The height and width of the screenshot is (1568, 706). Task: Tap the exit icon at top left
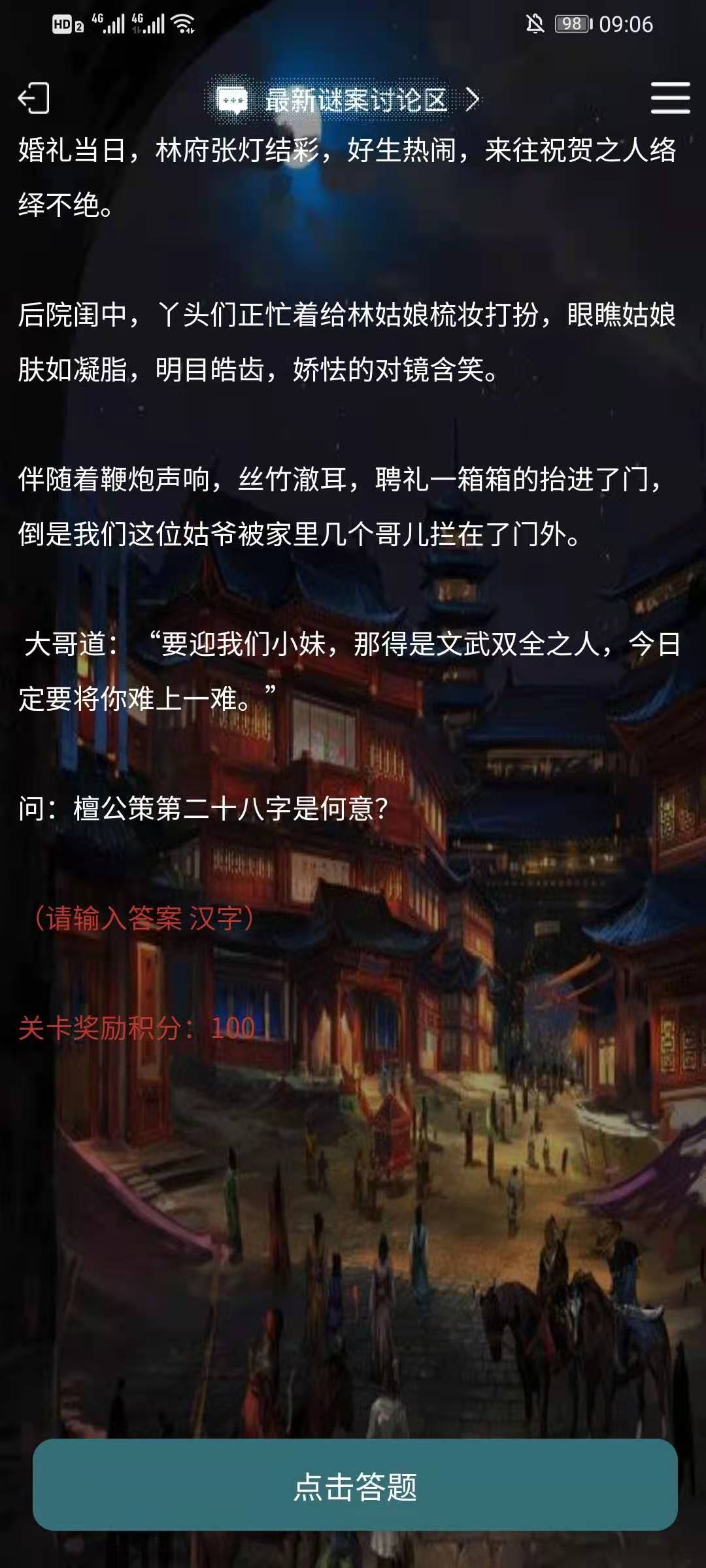[33, 99]
